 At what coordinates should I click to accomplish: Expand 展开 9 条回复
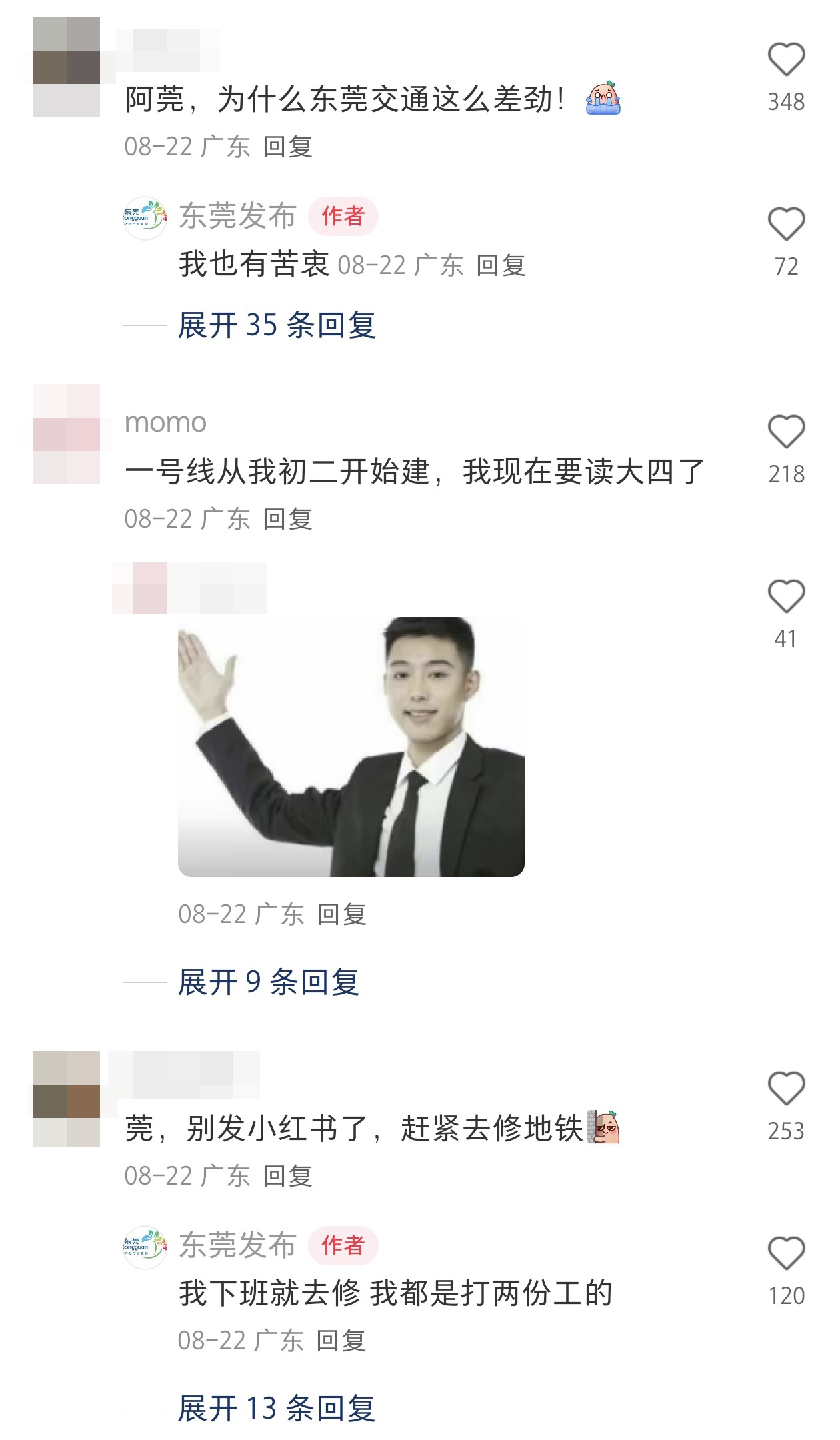pyautogui.click(x=269, y=982)
